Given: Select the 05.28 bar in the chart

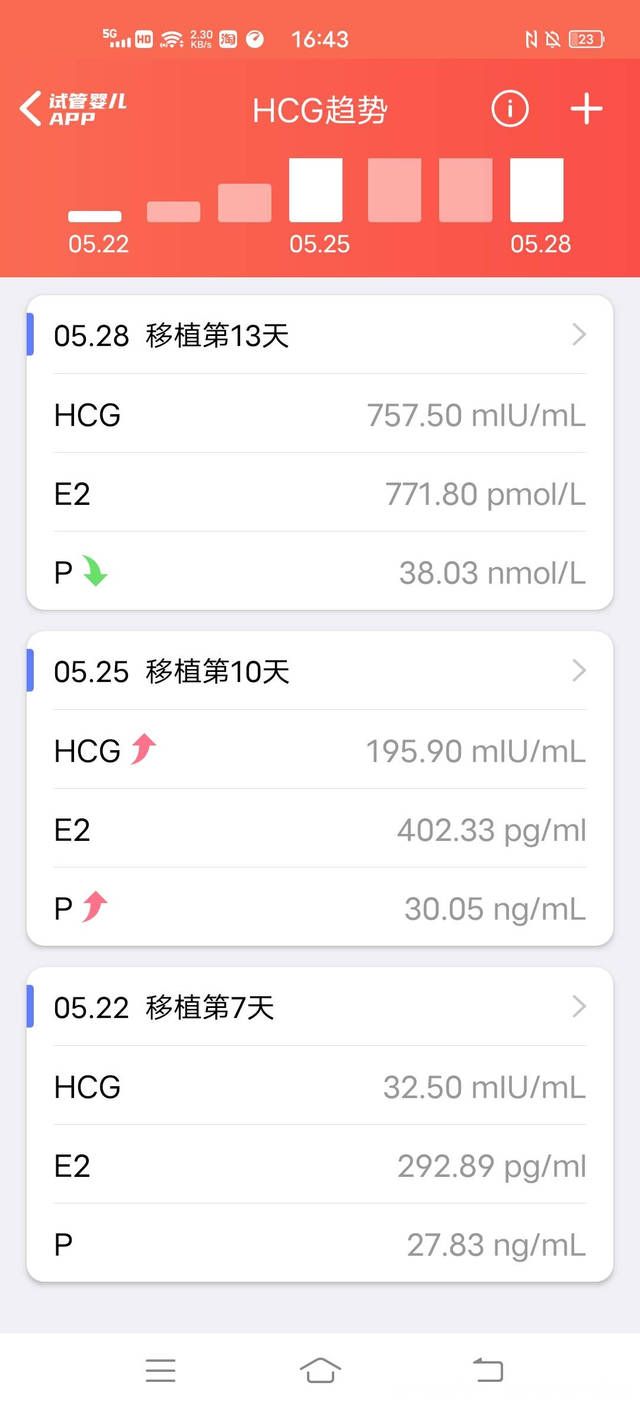Looking at the screenshot, I should (x=537, y=190).
